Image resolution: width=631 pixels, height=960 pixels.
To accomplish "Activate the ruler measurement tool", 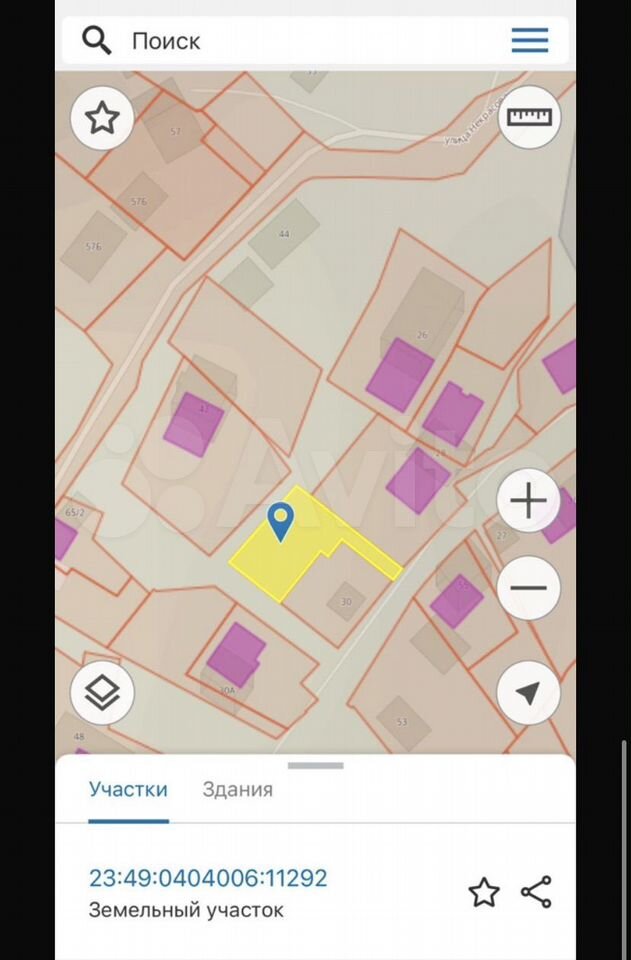I will click(x=528, y=116).
